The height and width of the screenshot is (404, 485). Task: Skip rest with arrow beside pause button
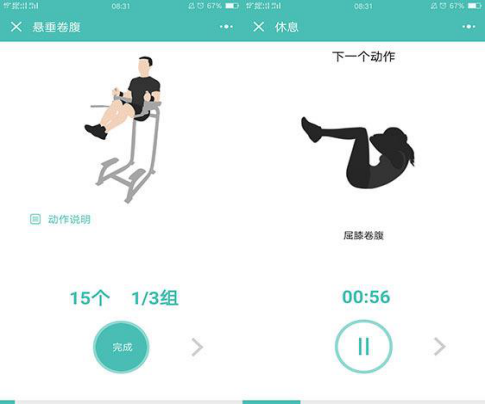tap(440, 347)
